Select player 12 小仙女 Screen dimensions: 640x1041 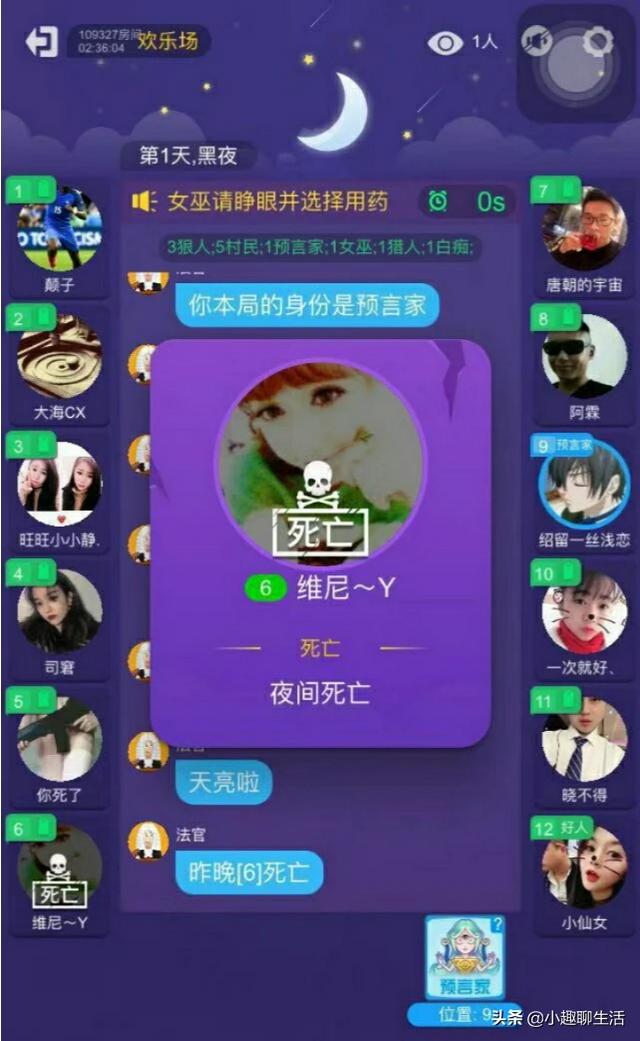(x=585, y=867)
